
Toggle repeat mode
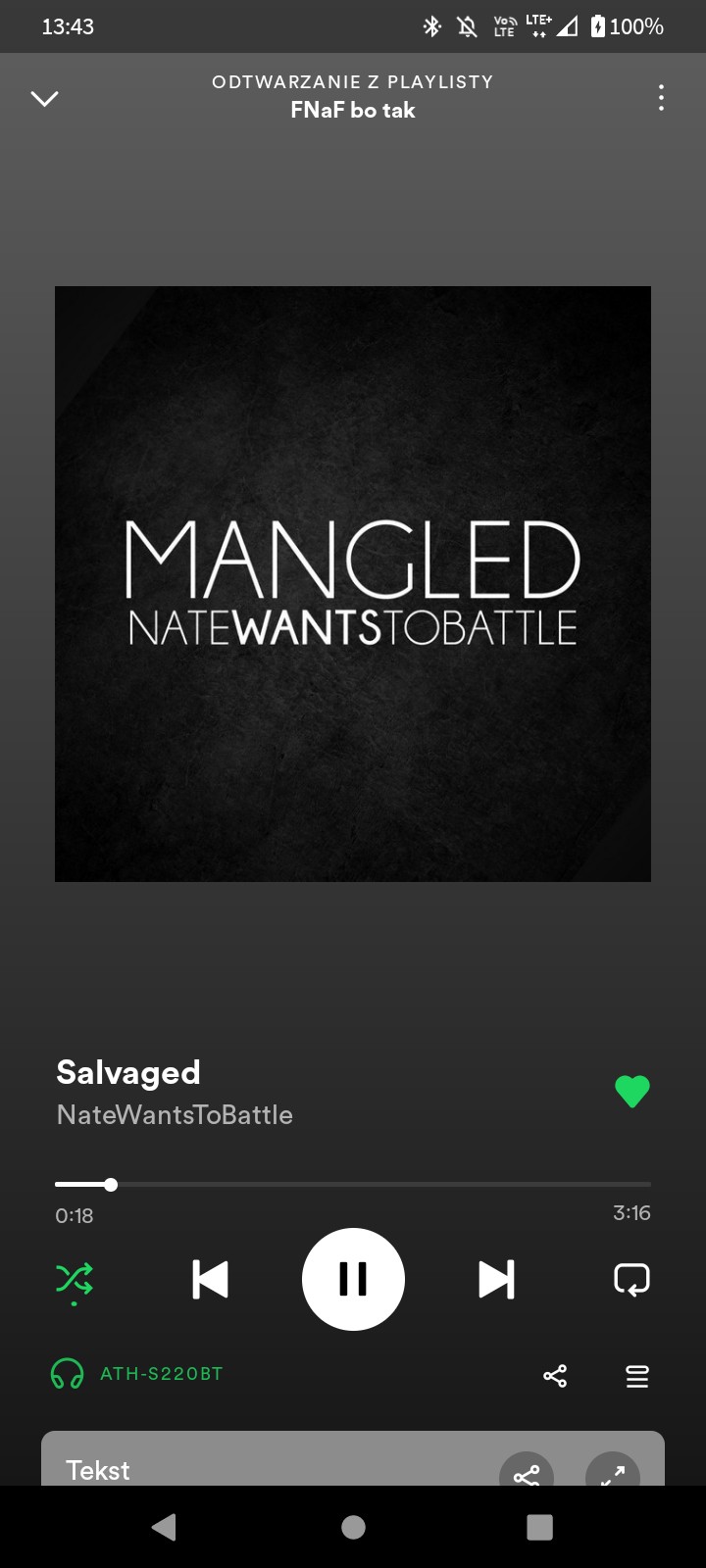click(x=631, y=1279)
